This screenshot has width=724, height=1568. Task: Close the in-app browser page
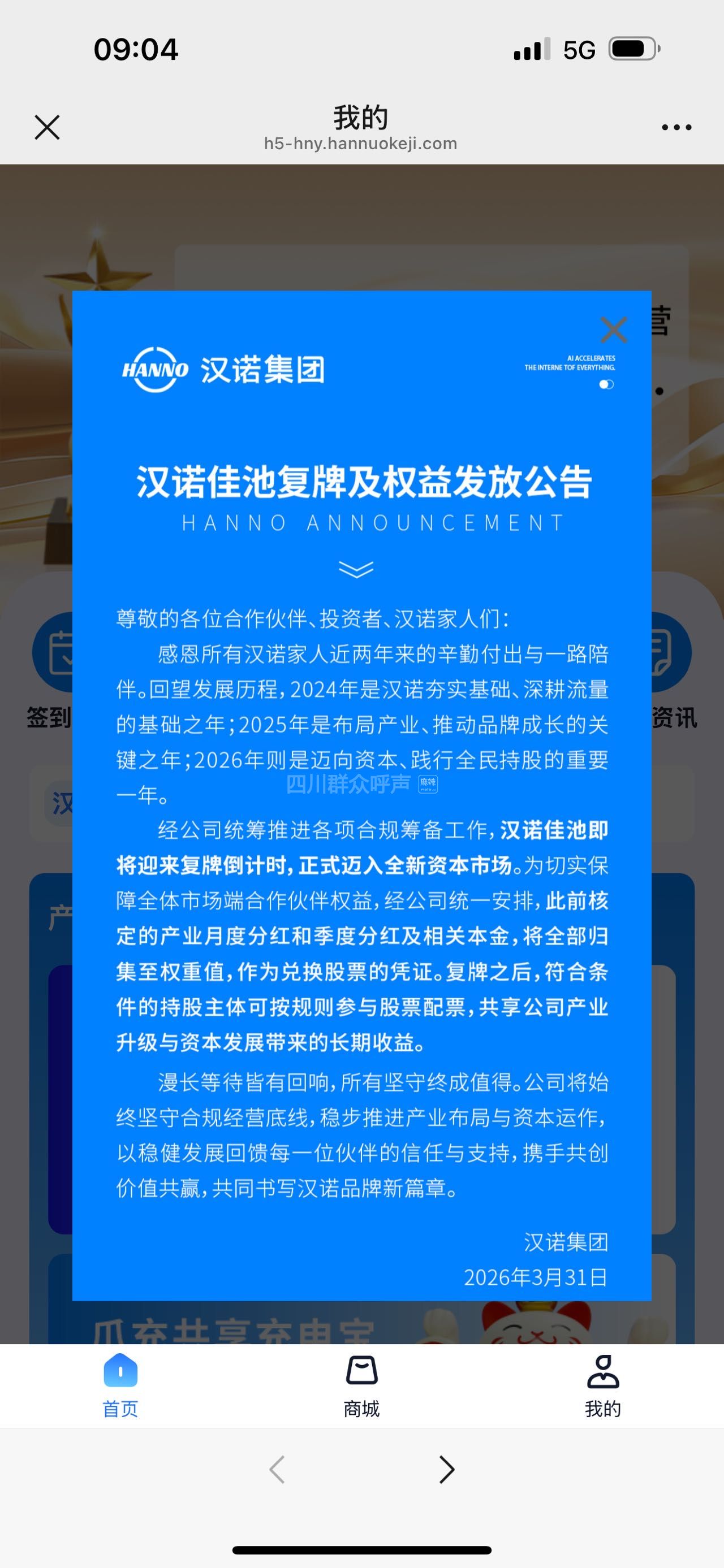[47, 127]
